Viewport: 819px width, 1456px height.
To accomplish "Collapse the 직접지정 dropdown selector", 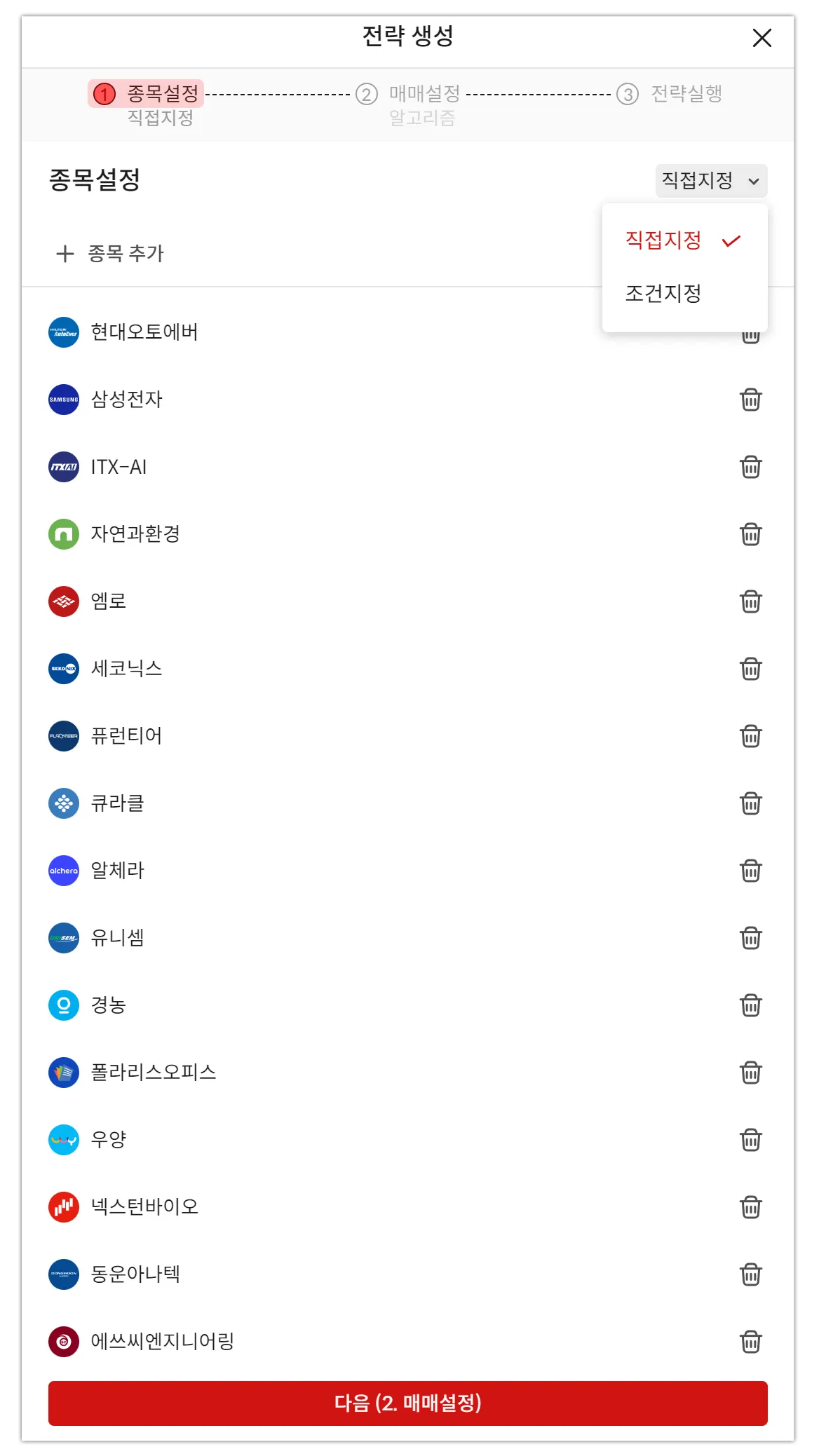I will (x=711, y=181).
